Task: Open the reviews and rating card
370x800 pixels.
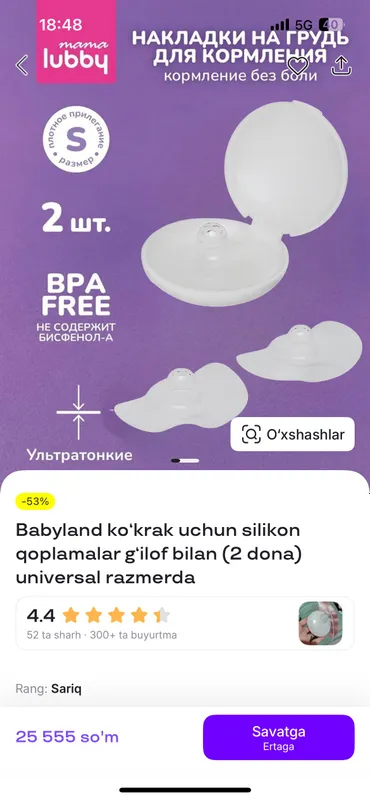Action: pos(185,623)
